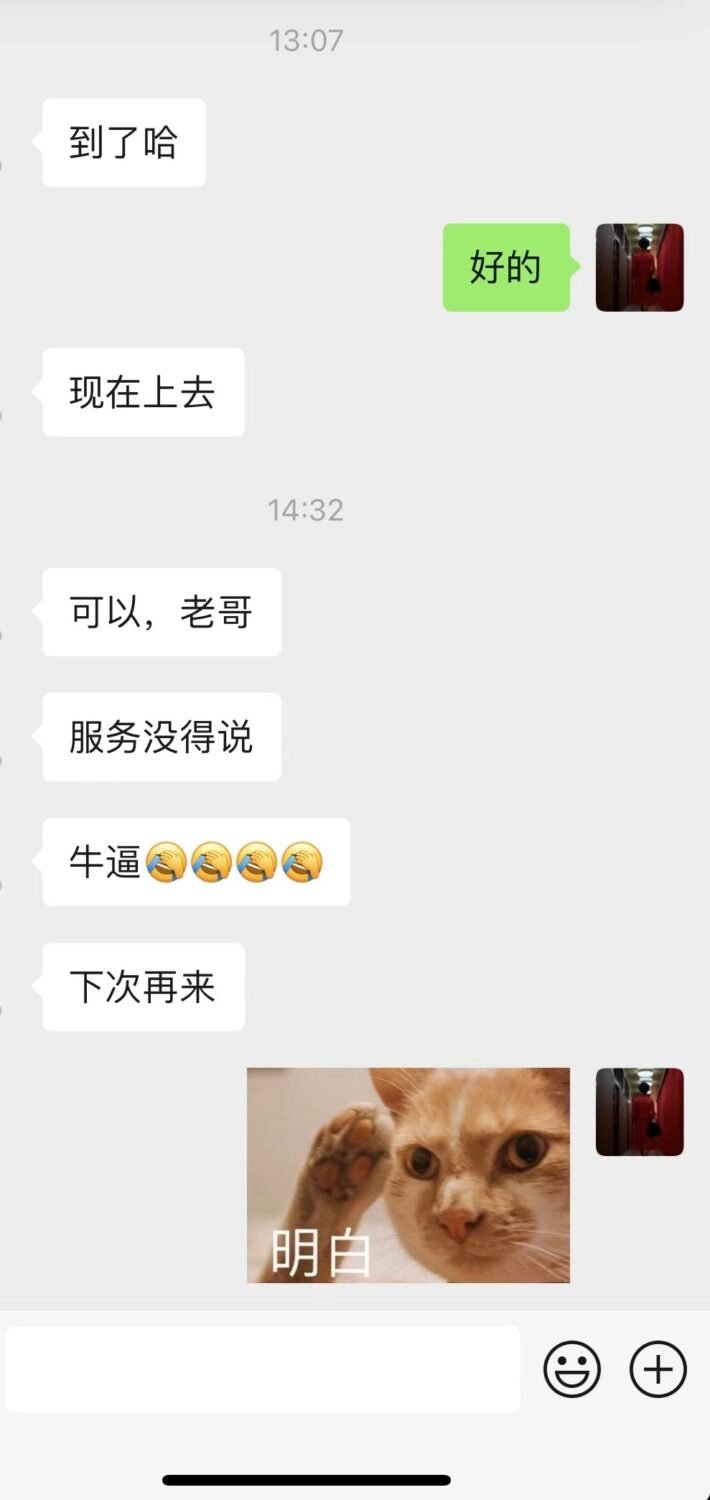Open the avatar beside the cat sticker
Screen dimensions: 710x1500
click(640, 1112)
